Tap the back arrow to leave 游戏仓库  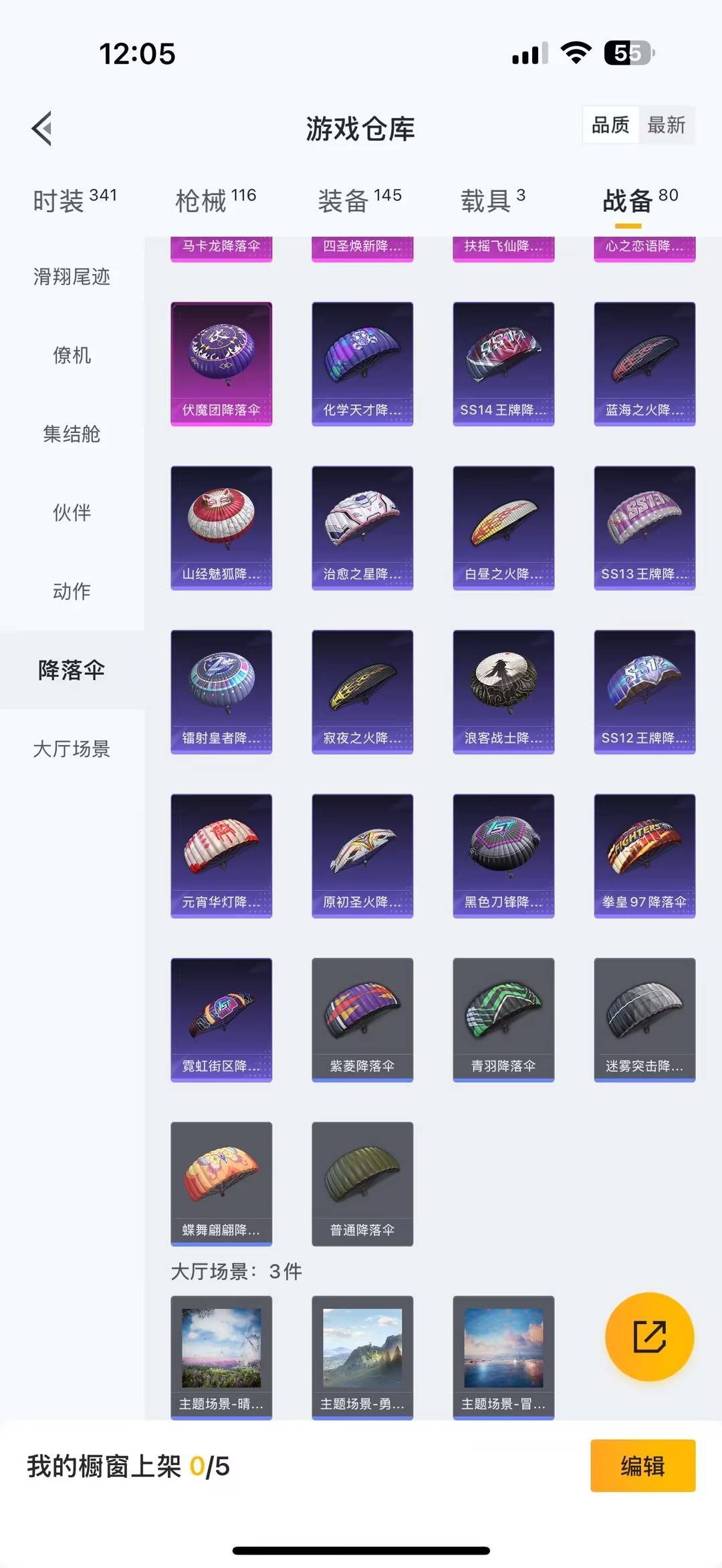[41, 128]
